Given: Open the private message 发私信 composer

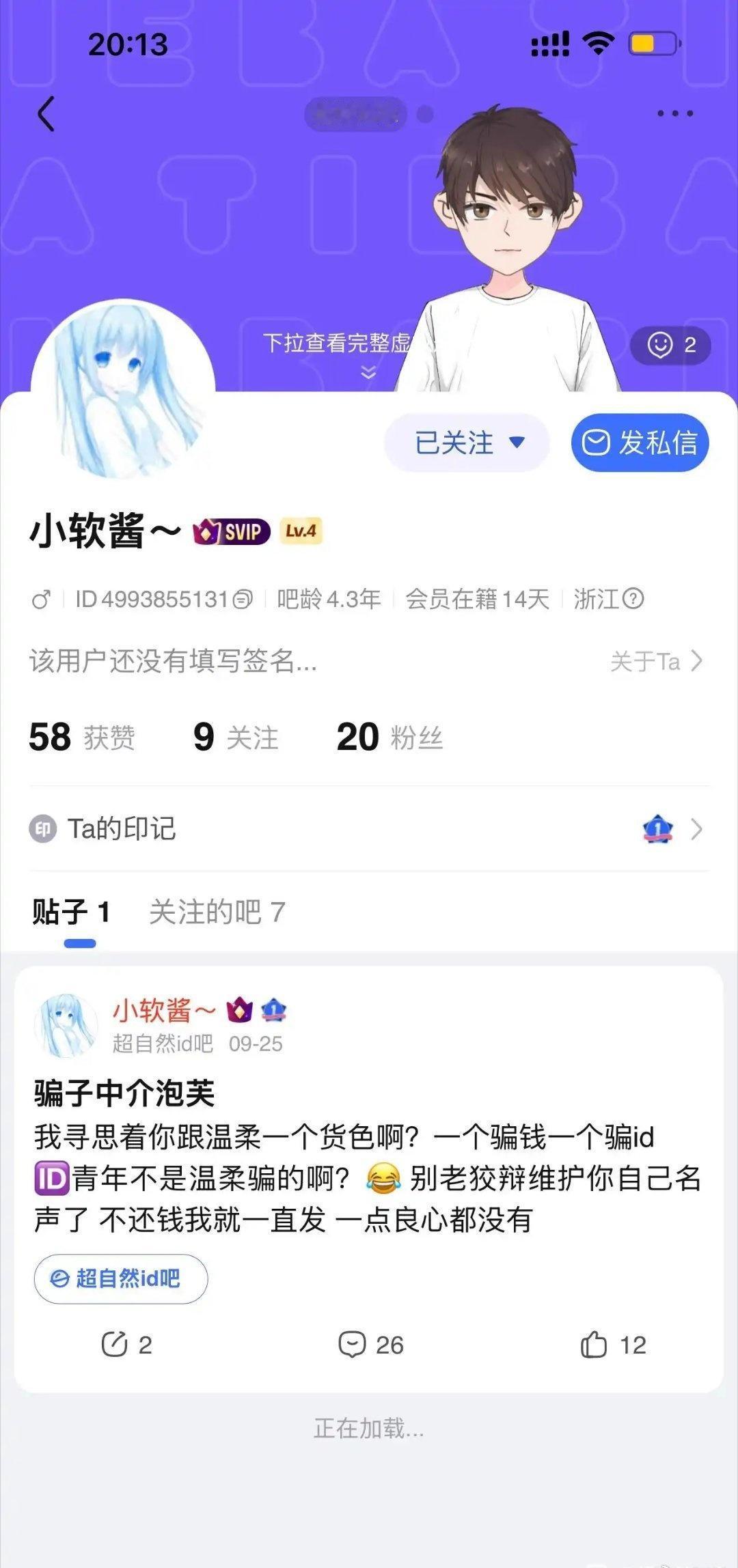Looking at the screenshot, I should [638, 443].
